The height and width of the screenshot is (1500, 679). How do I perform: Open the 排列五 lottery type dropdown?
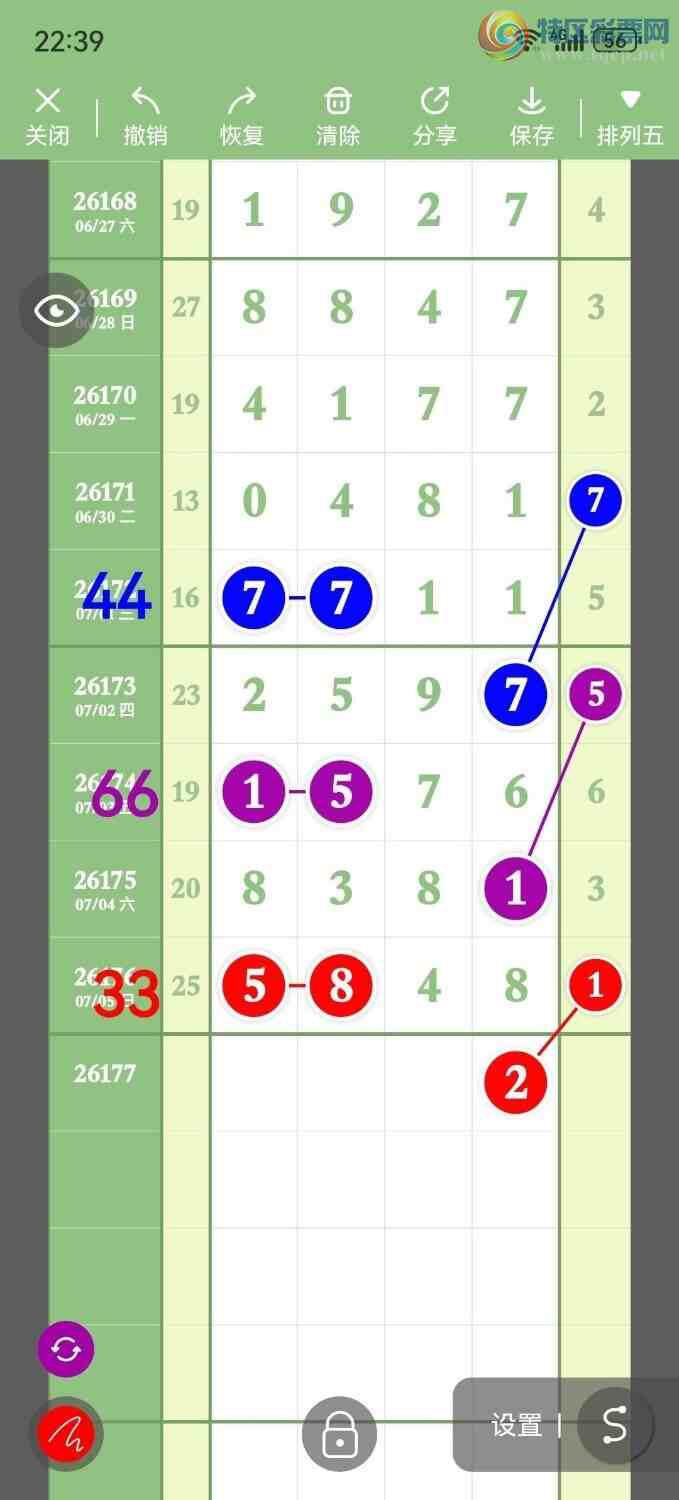coord(630,117)
